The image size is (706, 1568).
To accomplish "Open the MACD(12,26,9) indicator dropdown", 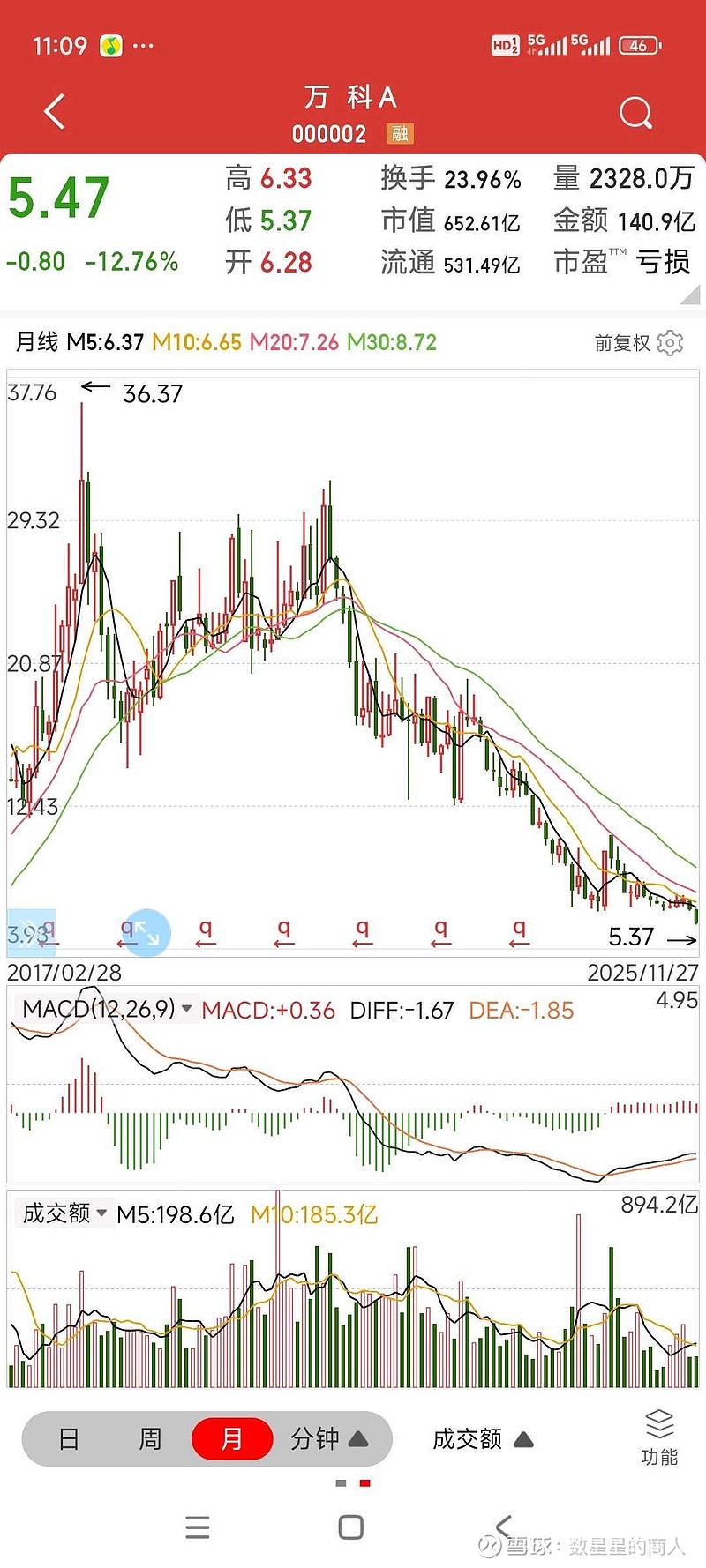I will click(106, 1009).
